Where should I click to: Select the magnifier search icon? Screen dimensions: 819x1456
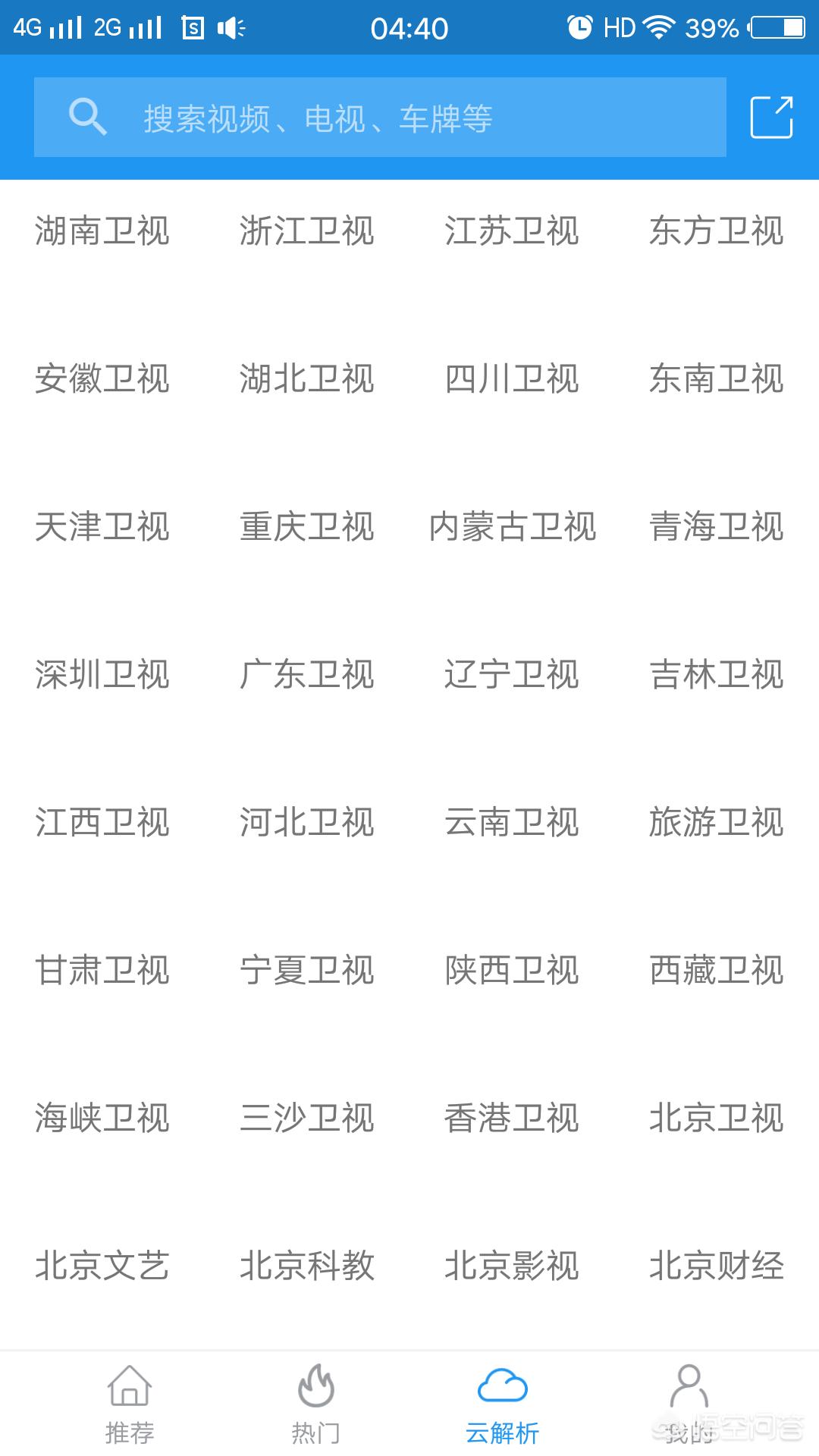pyautogui.click(x=89, y=117)
